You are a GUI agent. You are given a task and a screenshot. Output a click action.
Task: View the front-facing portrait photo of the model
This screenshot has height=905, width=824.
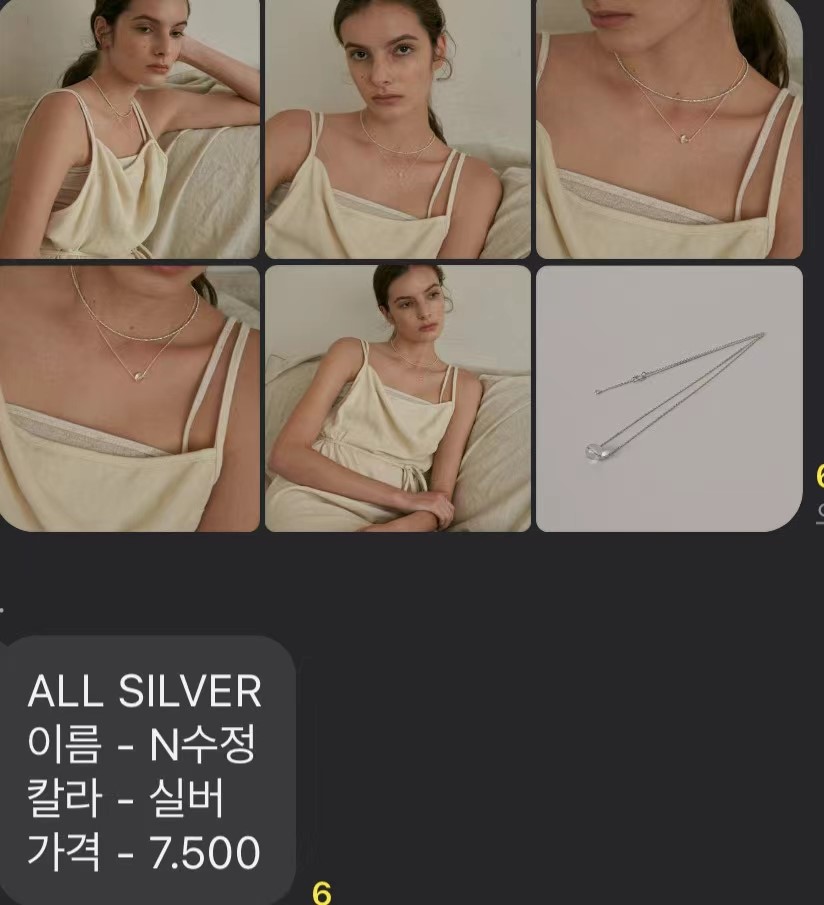[397, 128]
